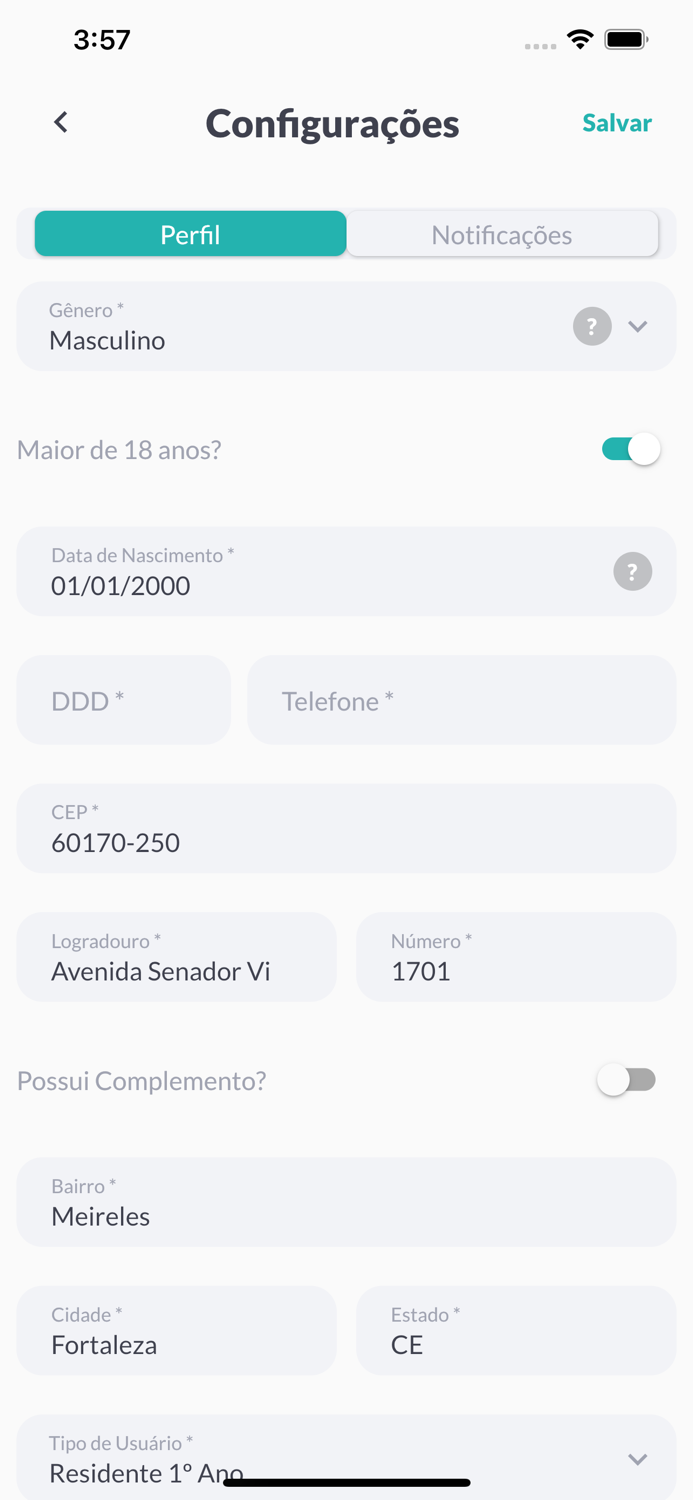Image resolution: width=693 pixels, height=1500 pixels.
Task: Enter the Telefone field
Action: 460,700
